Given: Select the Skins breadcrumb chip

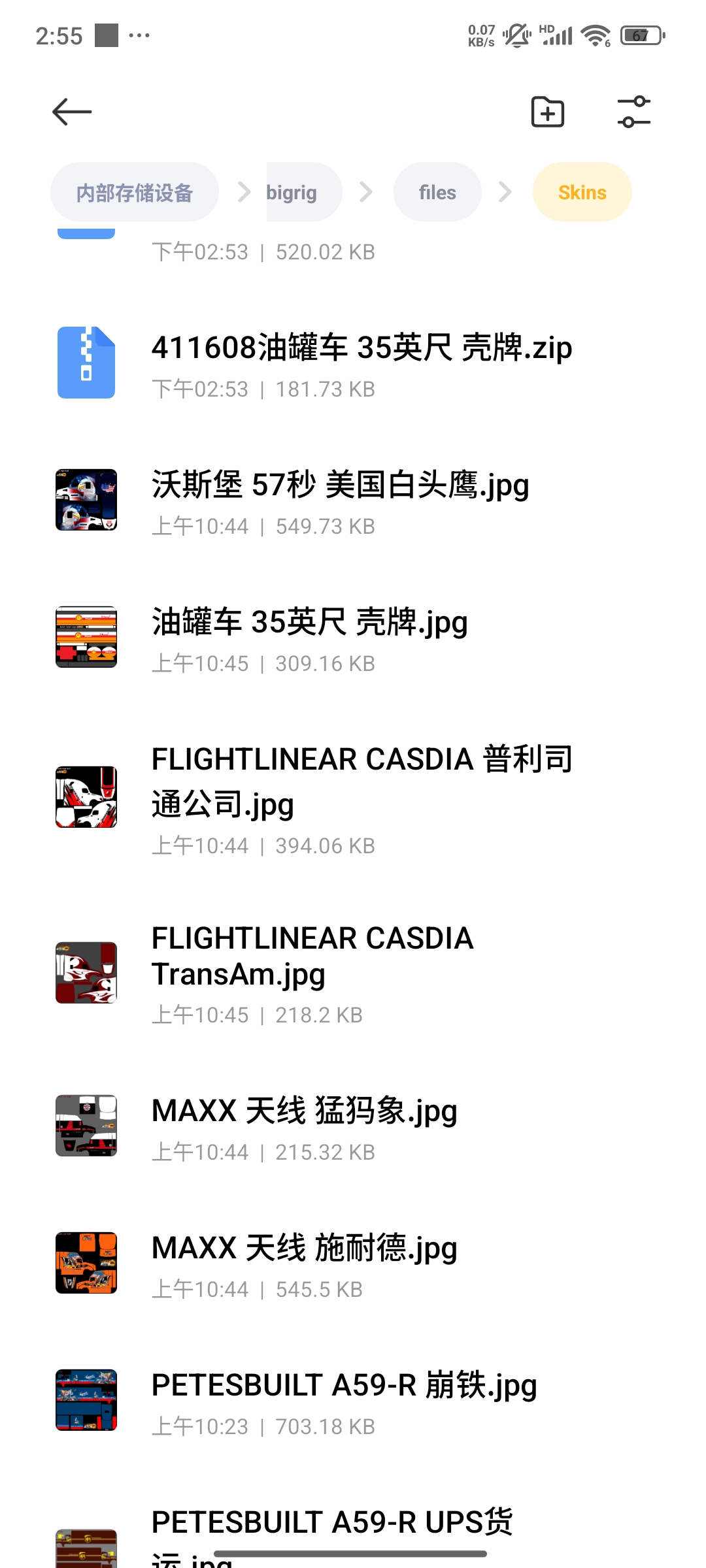Looking at the screenshot, I should tap(582, 193).
